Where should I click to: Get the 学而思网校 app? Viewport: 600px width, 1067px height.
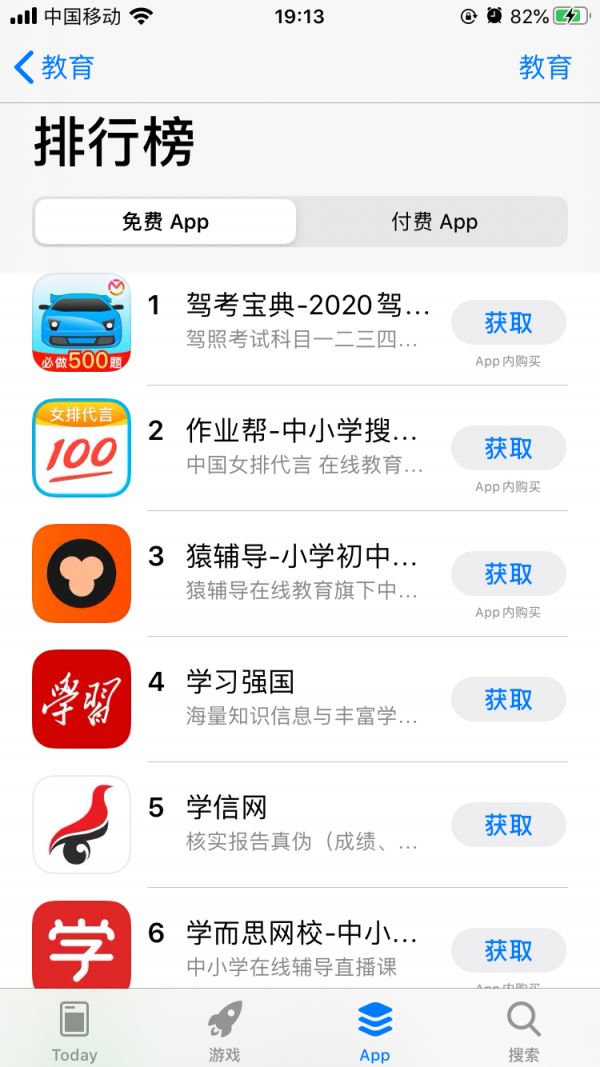[x=508, y=950]
